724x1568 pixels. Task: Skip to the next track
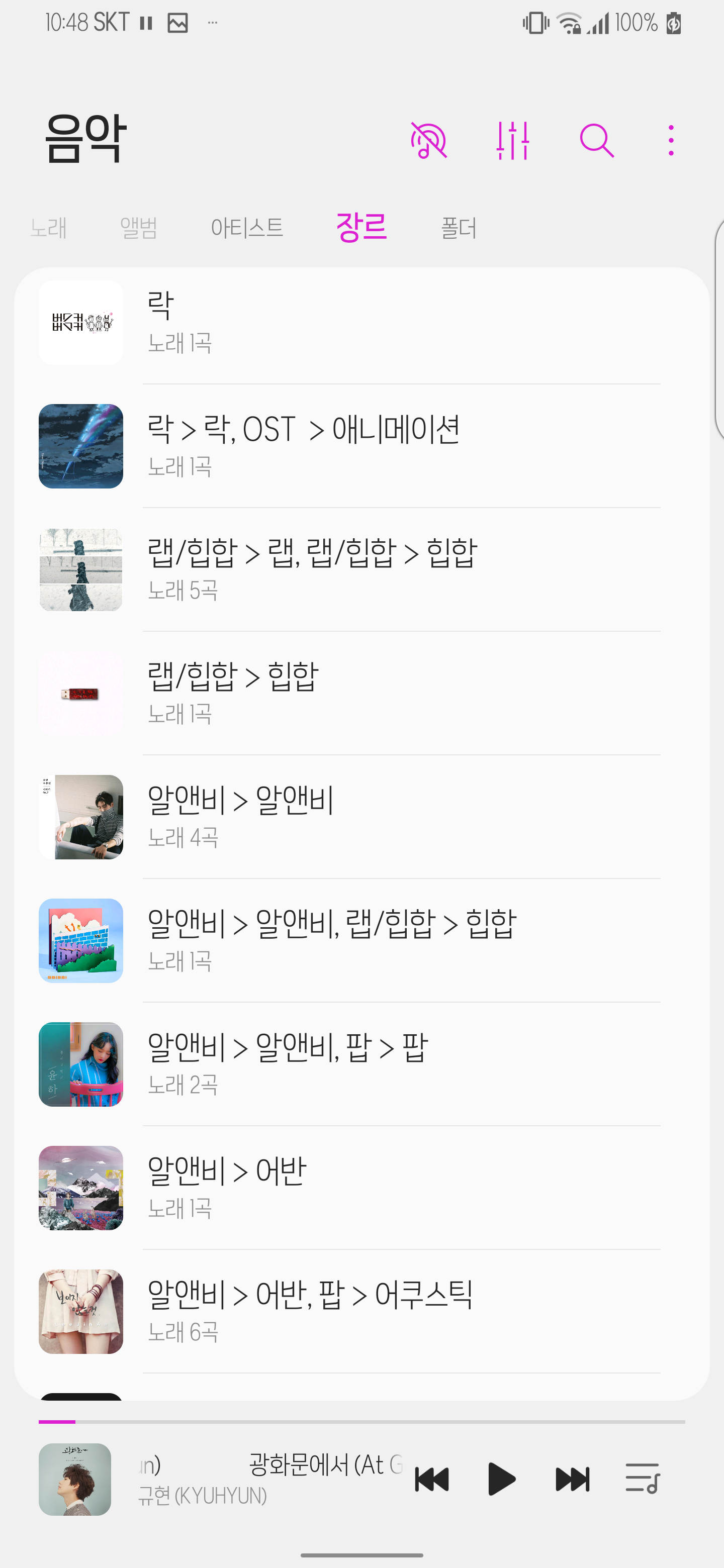tap(572, 1479)
